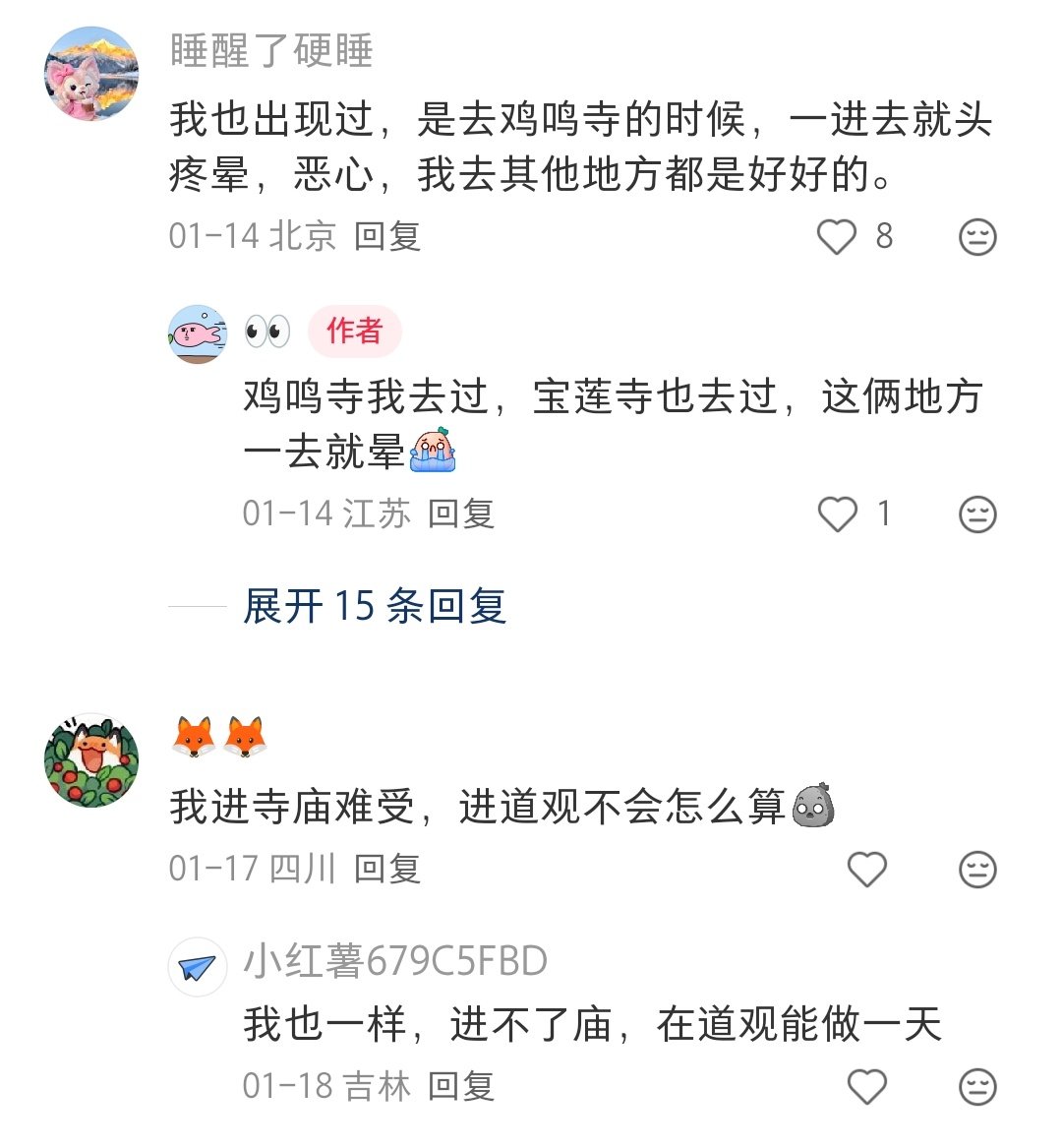Like the author's reply about 宝莲寺
Screen dimensions: 1062x1148
[838, 514]
